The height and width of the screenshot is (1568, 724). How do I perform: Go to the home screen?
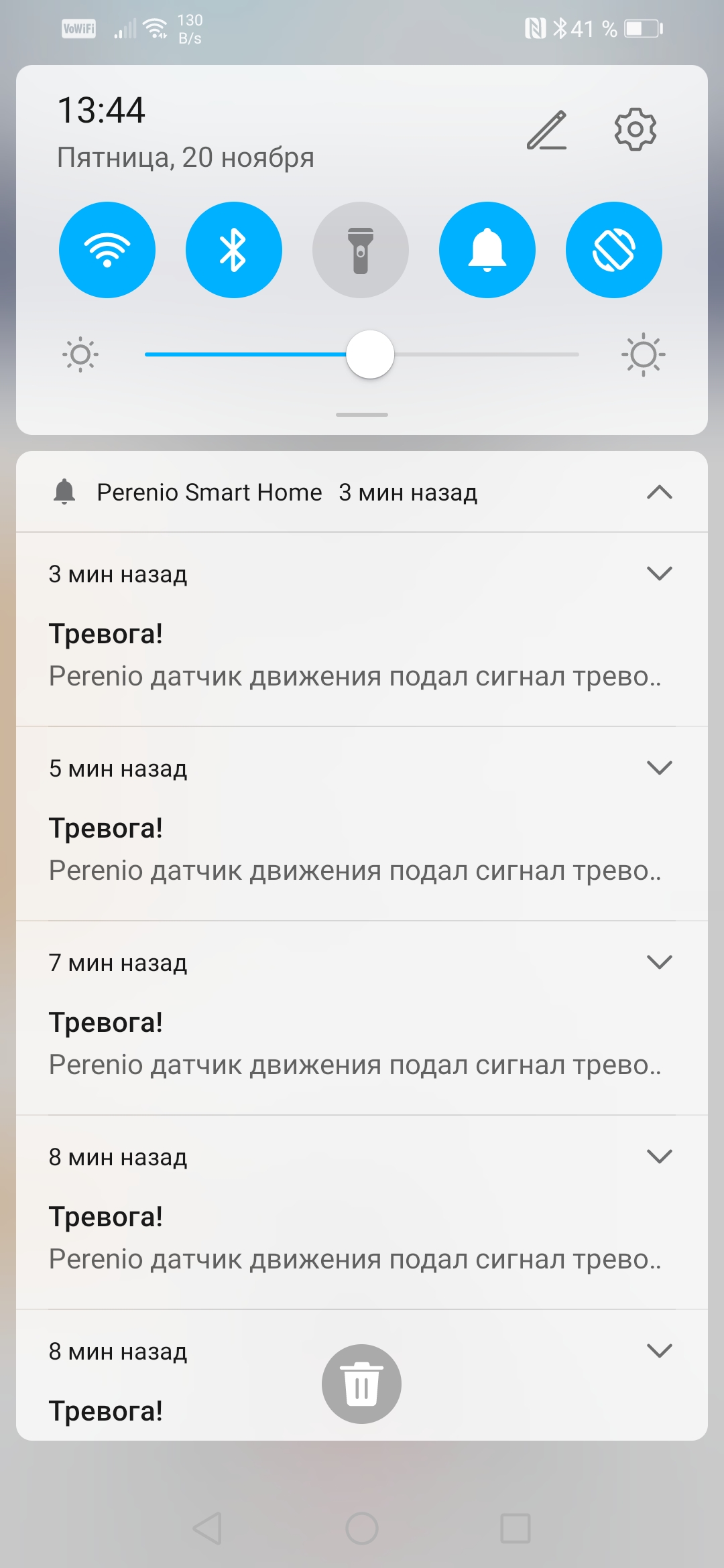362,1528
